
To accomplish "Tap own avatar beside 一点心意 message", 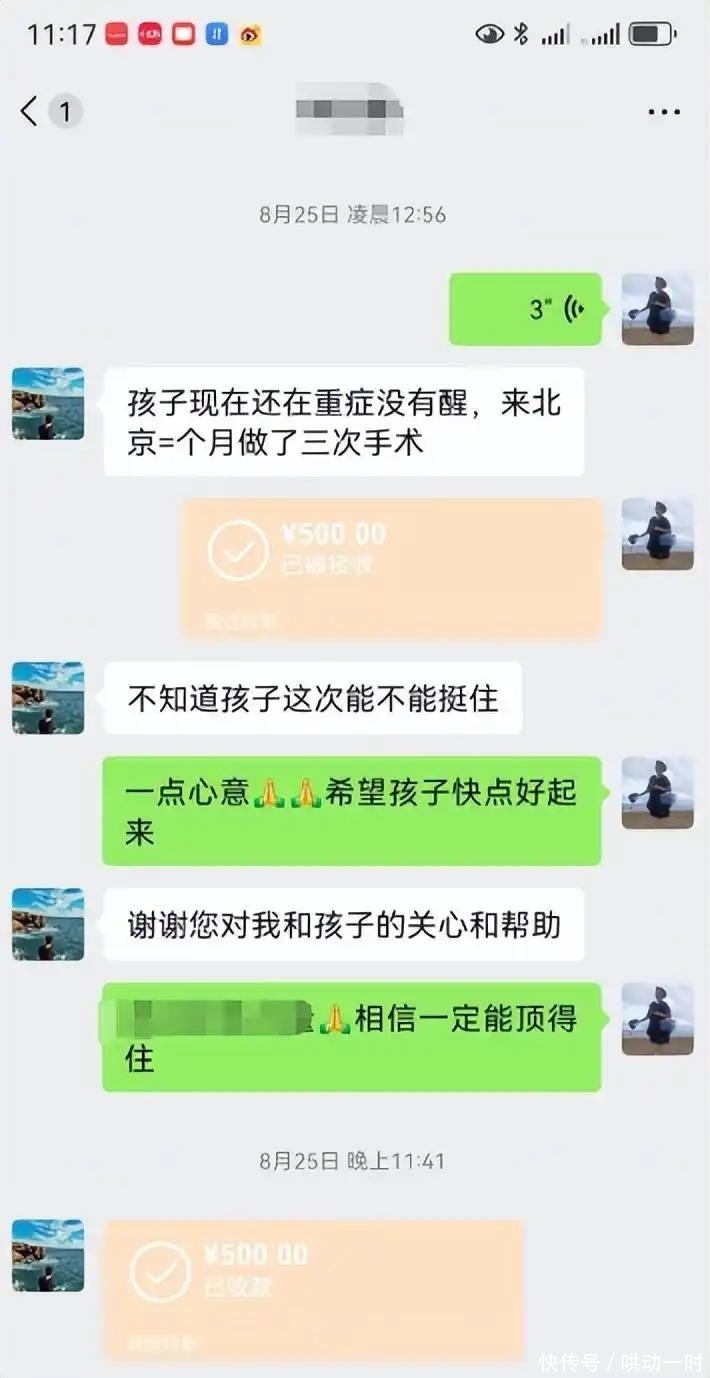I will [x=657, y=793].
